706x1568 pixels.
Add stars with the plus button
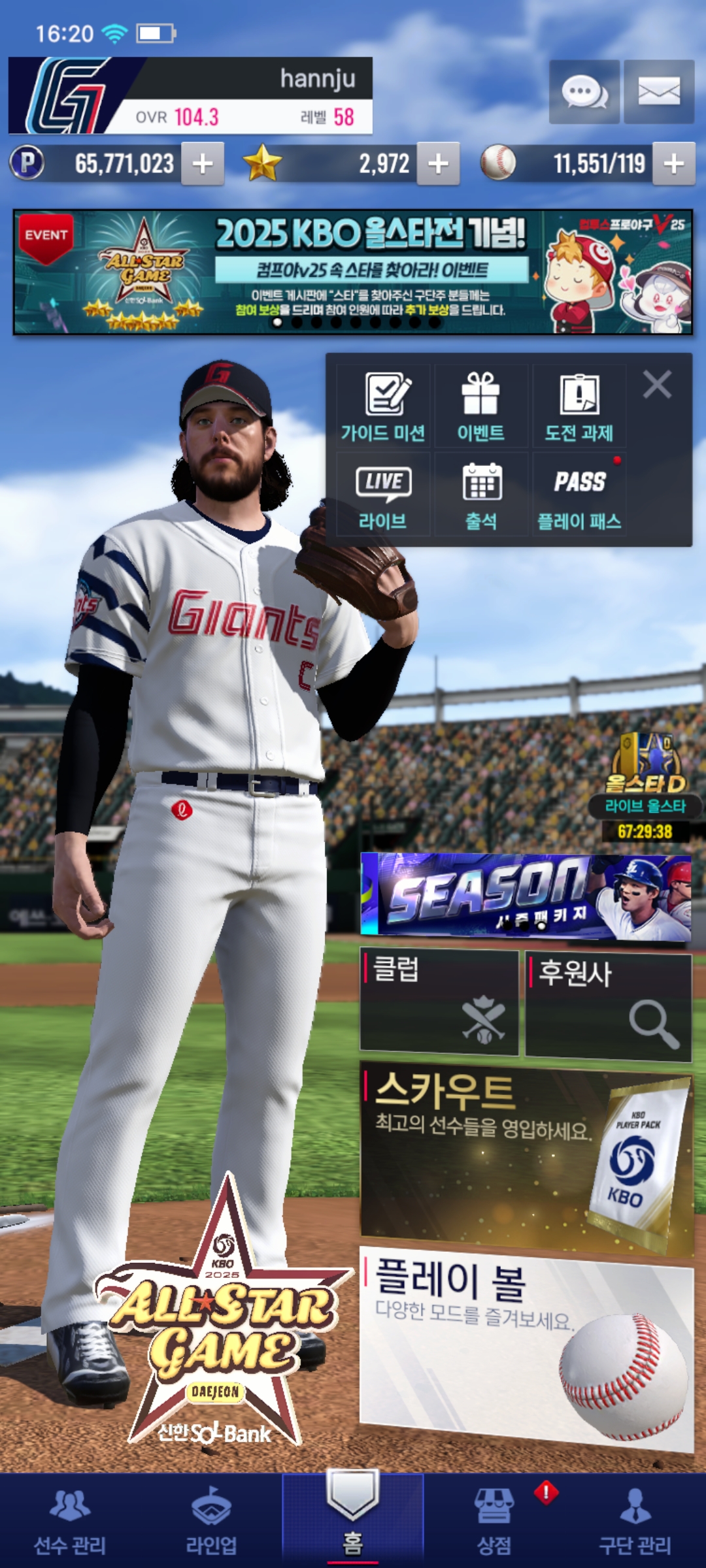point(438,163)
